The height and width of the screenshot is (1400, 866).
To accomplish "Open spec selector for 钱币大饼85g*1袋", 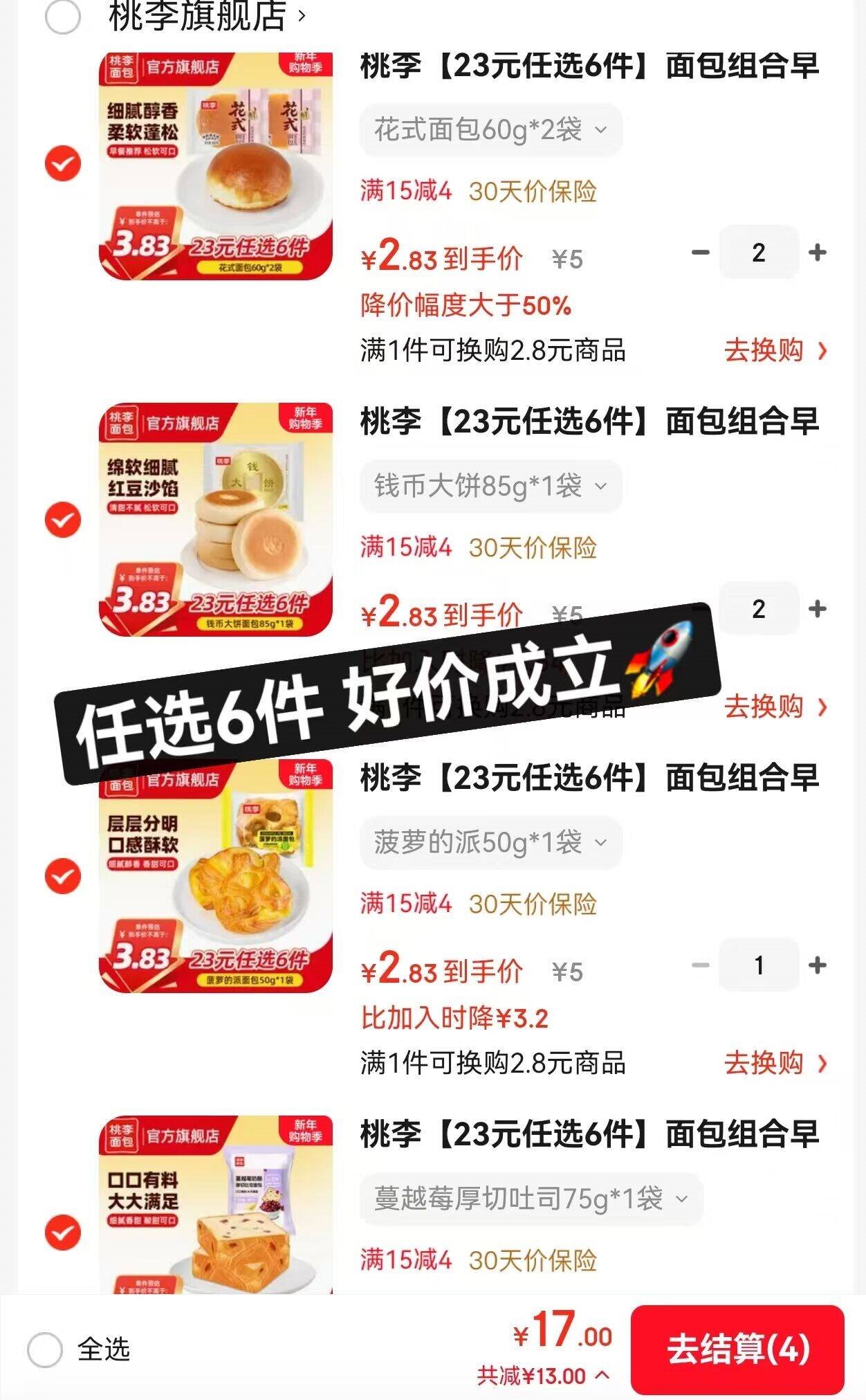I will pos(490,486).
